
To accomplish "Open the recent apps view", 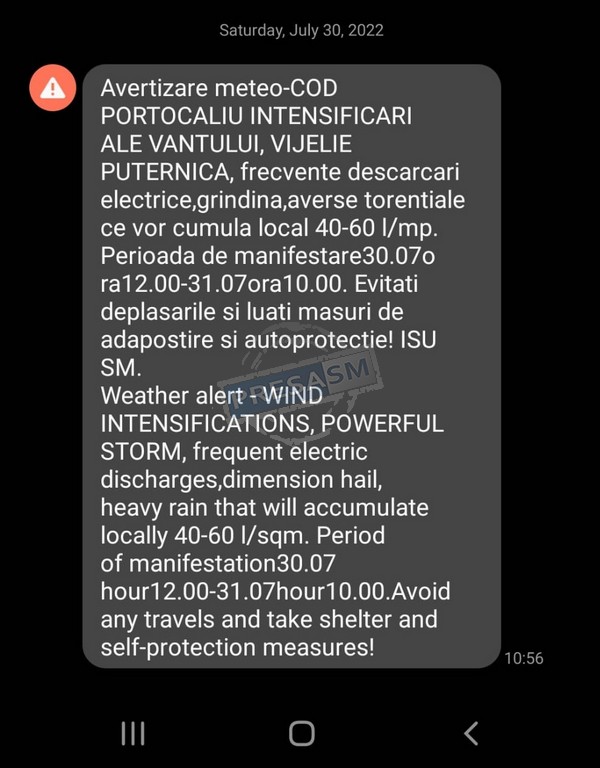I will point(132,733).
